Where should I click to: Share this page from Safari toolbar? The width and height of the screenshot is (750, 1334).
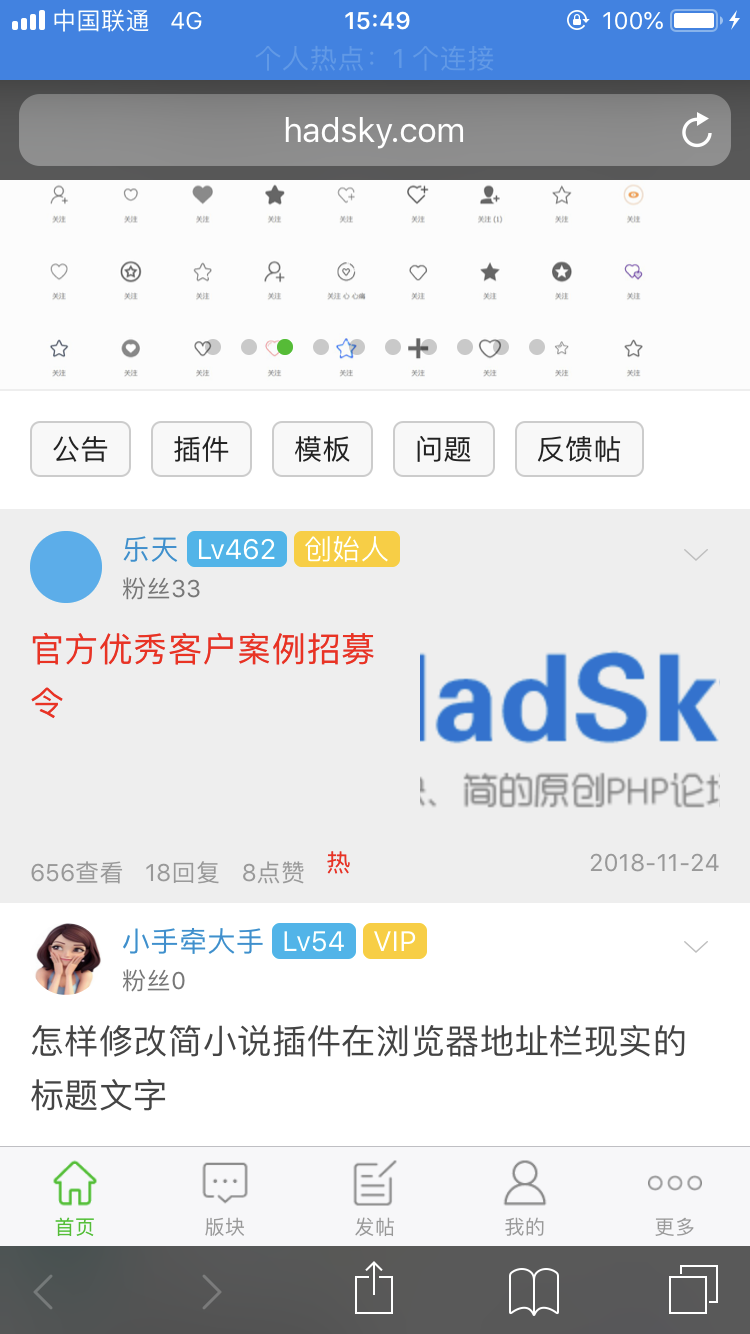click(374, 1290)
